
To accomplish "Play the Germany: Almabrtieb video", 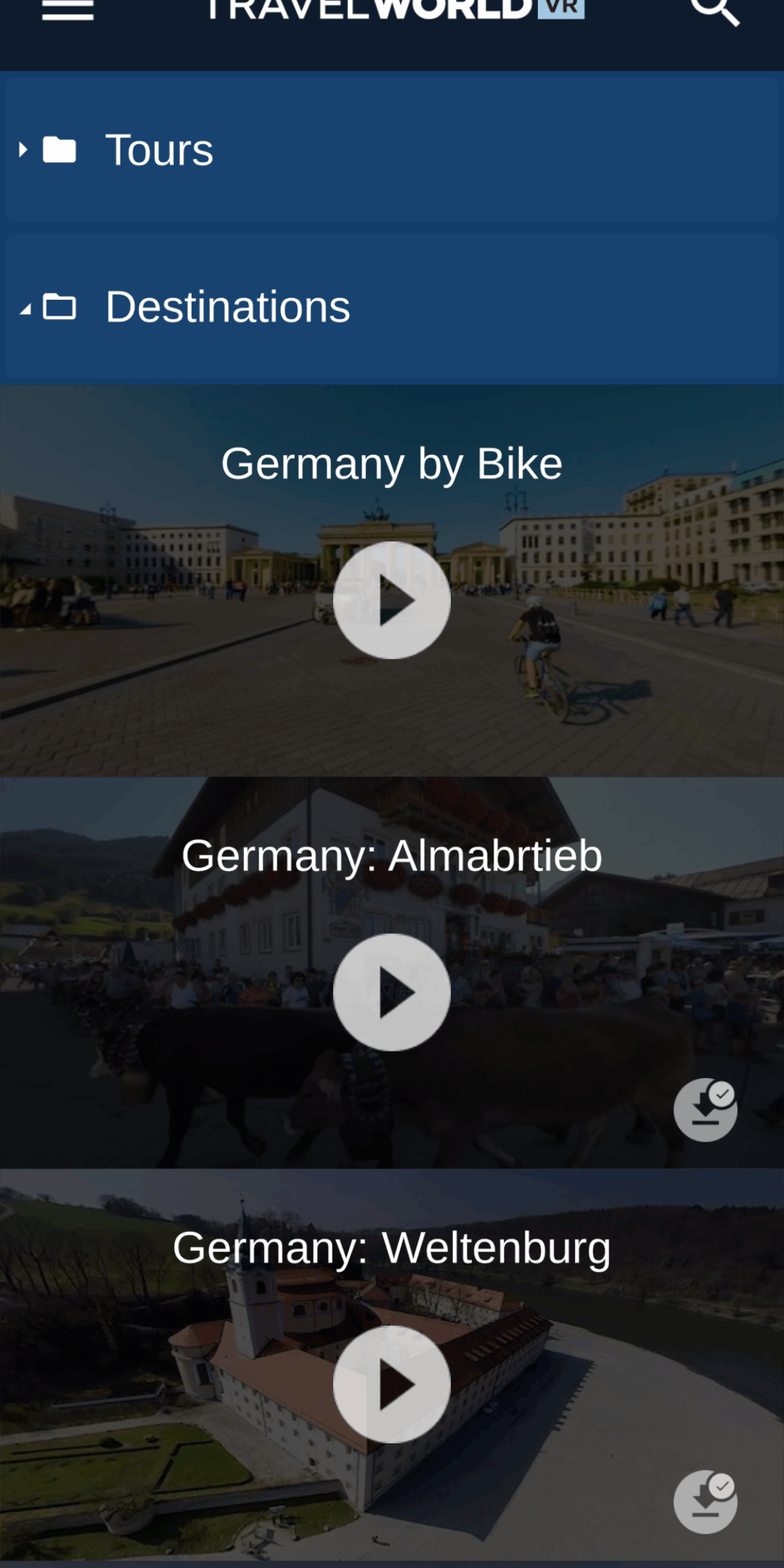I will [x=392, y=992].
